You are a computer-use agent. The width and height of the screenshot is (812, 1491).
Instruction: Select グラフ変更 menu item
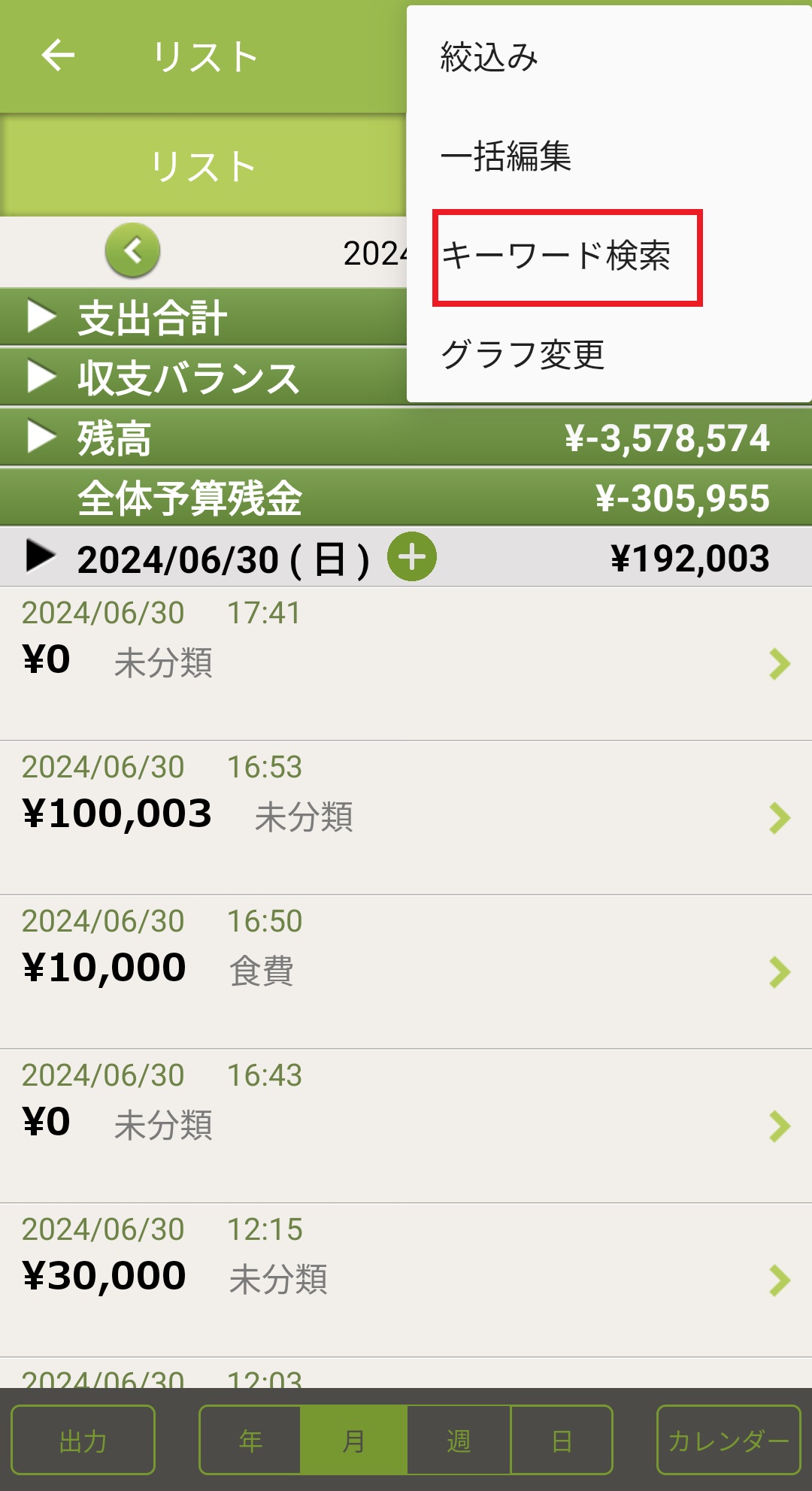523,355
